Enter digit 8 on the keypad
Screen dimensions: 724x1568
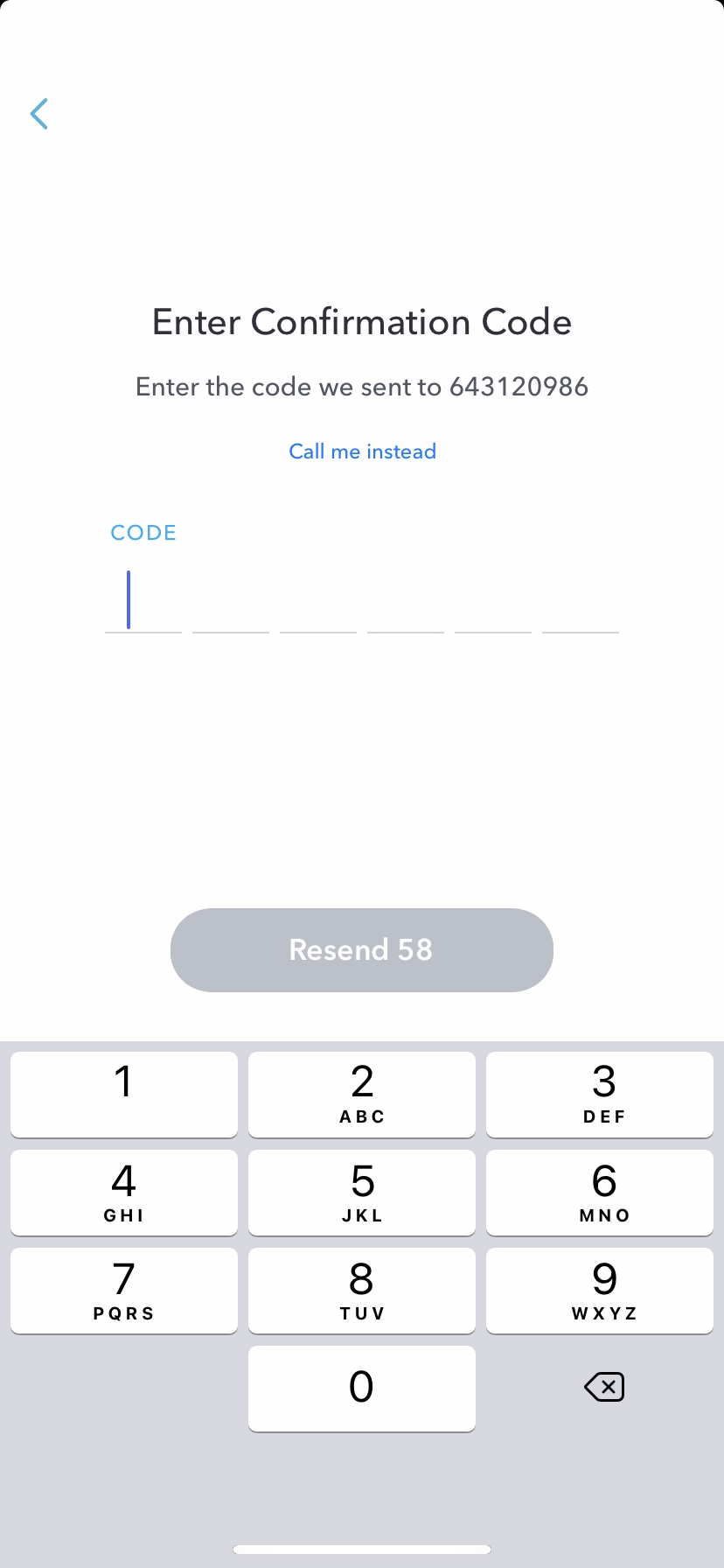point(362,1290)
